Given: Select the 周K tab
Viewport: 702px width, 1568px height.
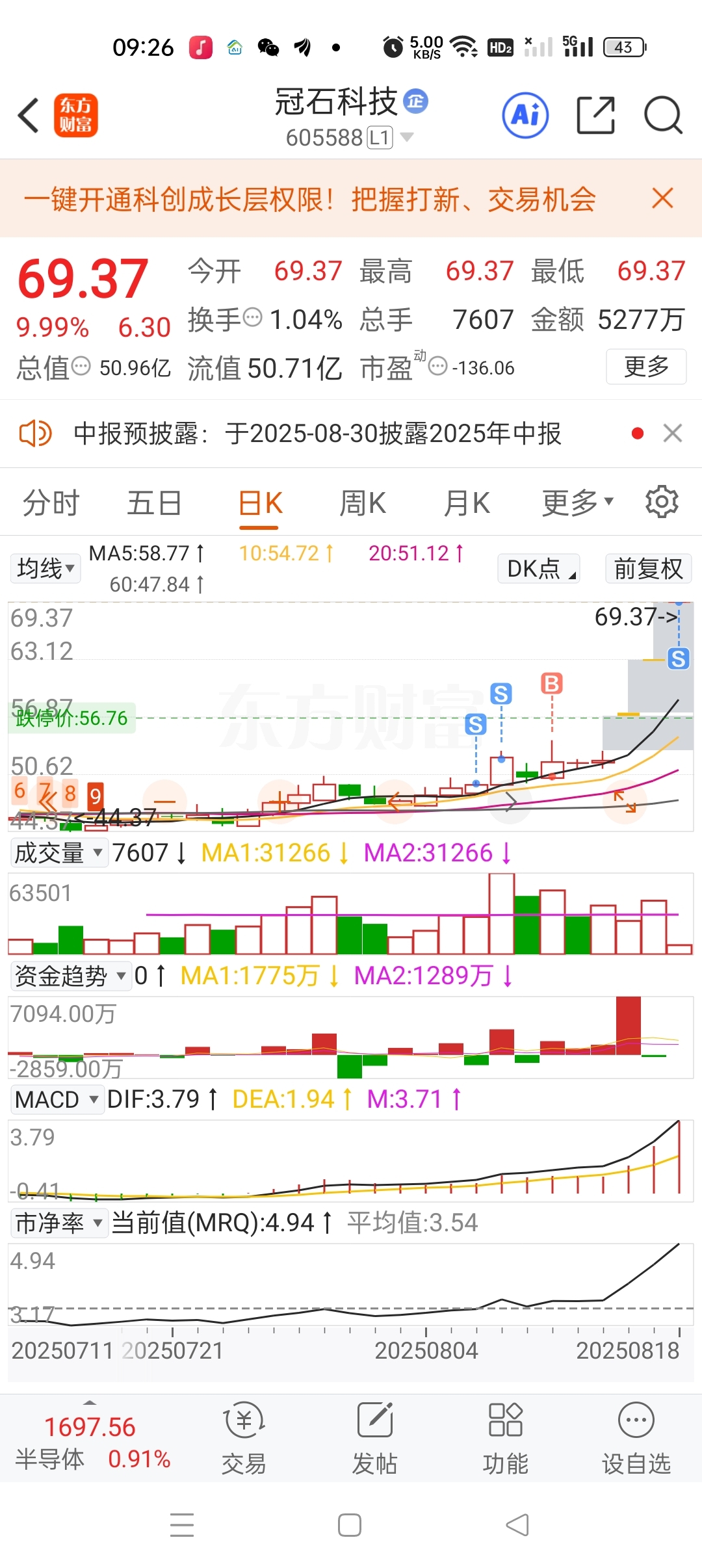Looking at the screenshot, I should point(363,503).
